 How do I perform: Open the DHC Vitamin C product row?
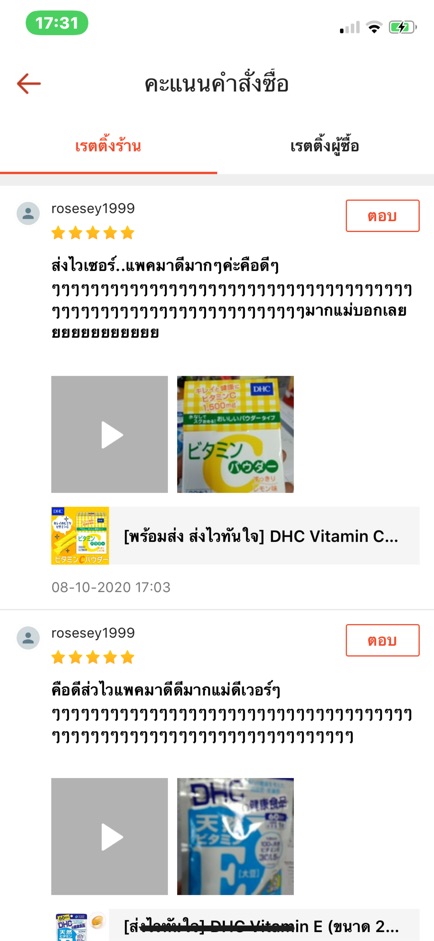click(235, 536)
